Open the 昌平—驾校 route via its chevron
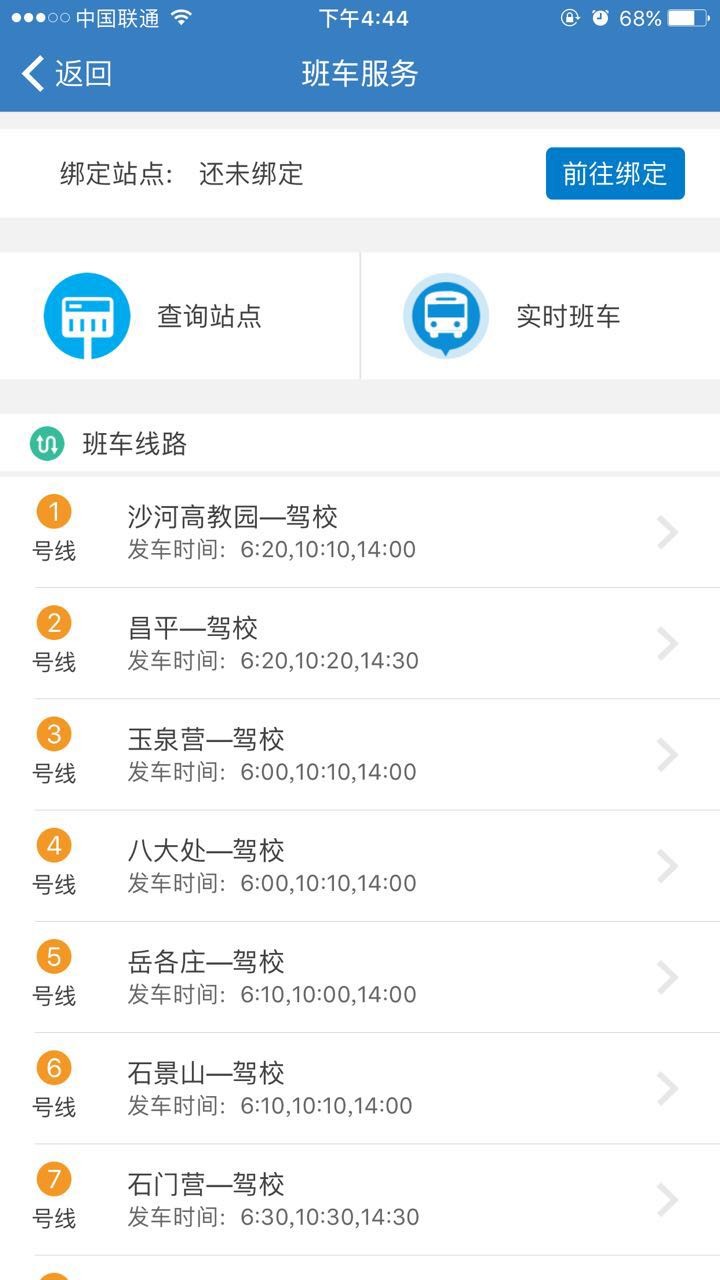 pyautogui.click(x=666, y=643)
